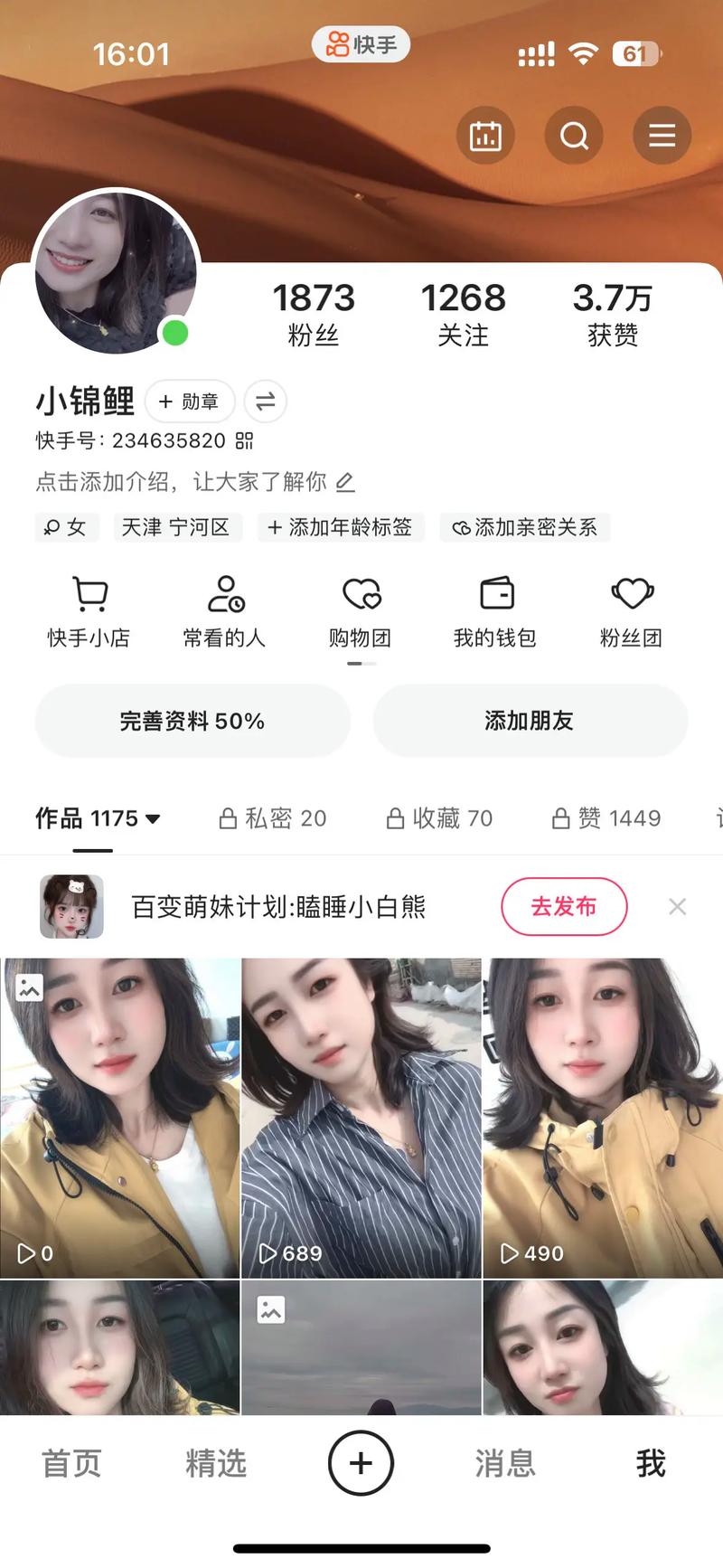Tap the profile swap arrows icon beside 勋章
723x1568 pixels.
(265, 401)
